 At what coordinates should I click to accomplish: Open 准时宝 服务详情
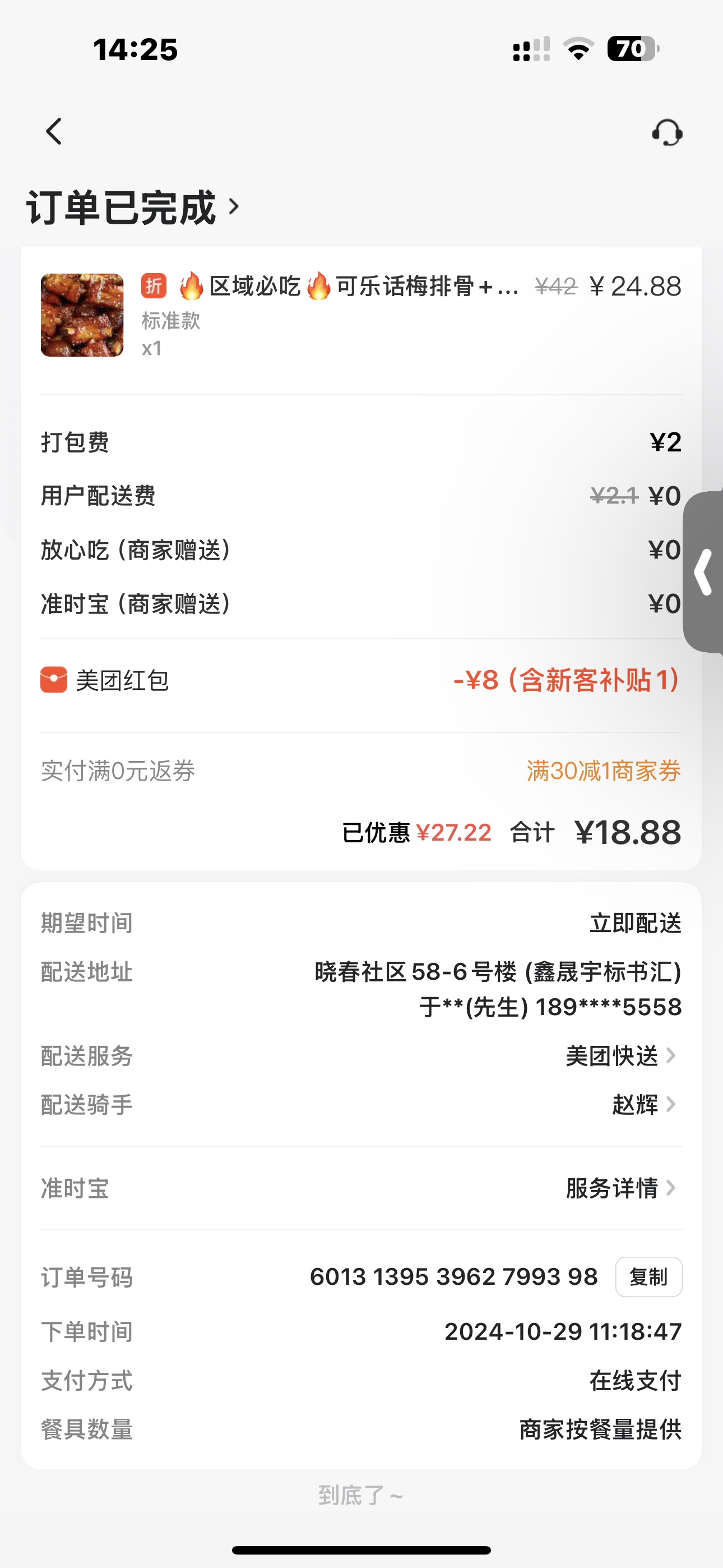619,1188
